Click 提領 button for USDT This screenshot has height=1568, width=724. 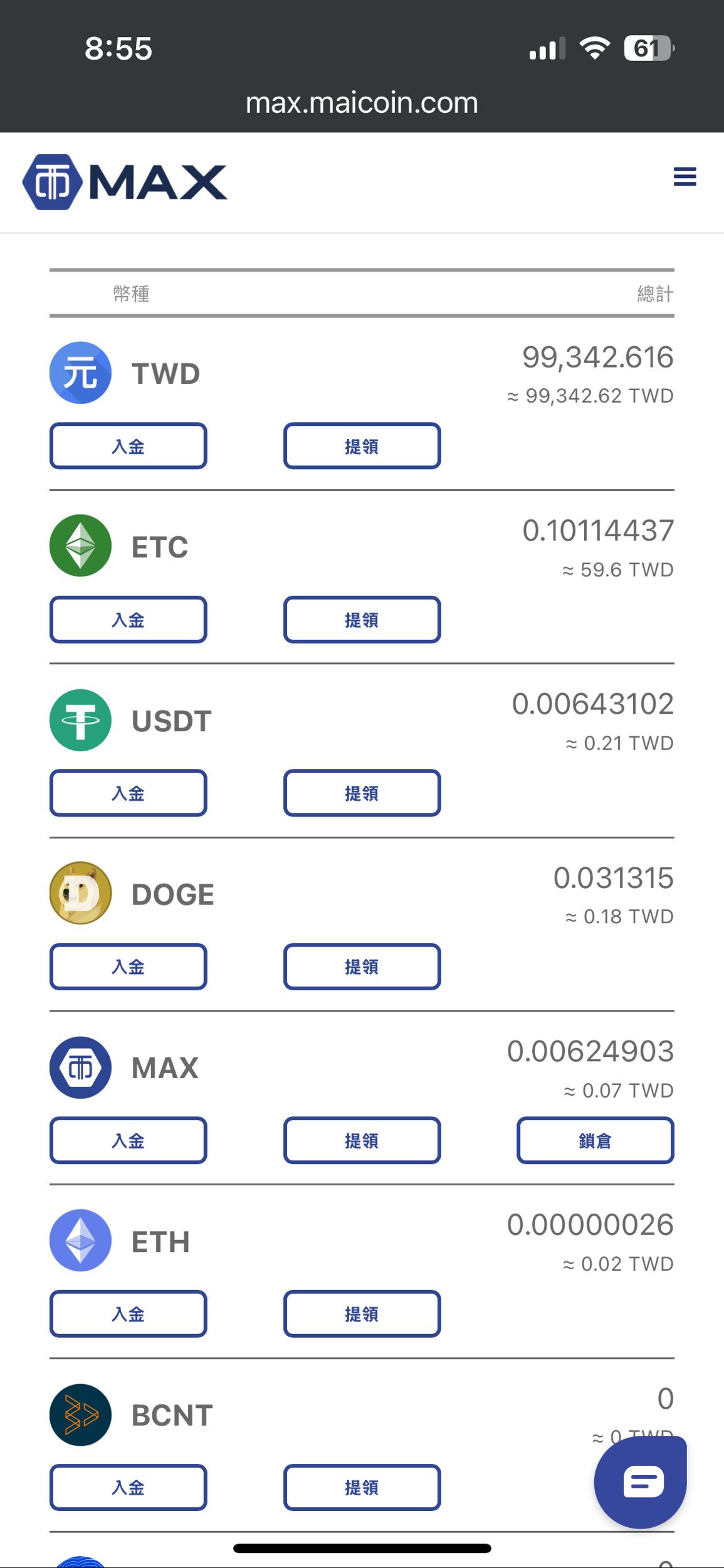362,793
